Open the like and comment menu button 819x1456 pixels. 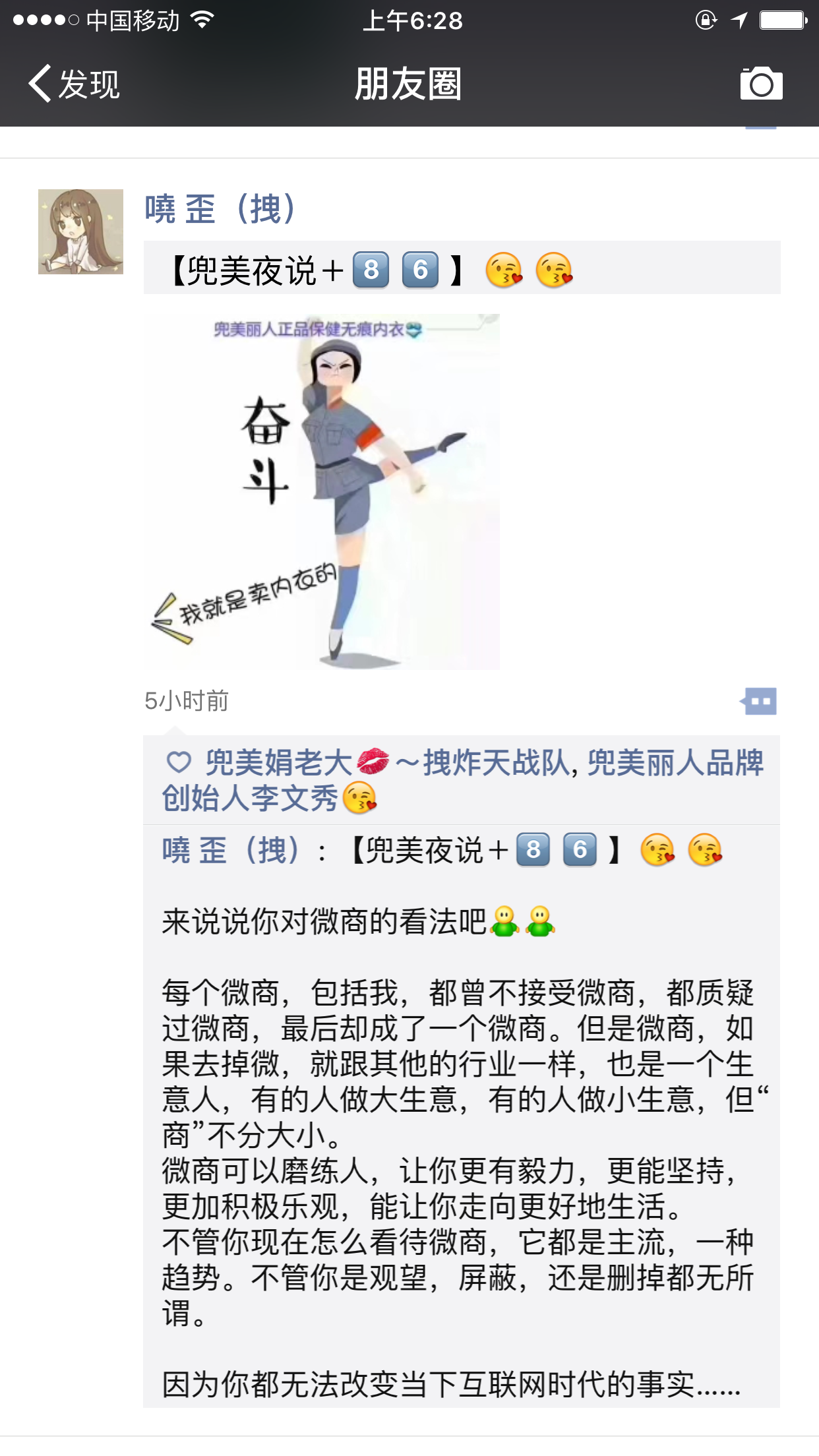[759, 701]
